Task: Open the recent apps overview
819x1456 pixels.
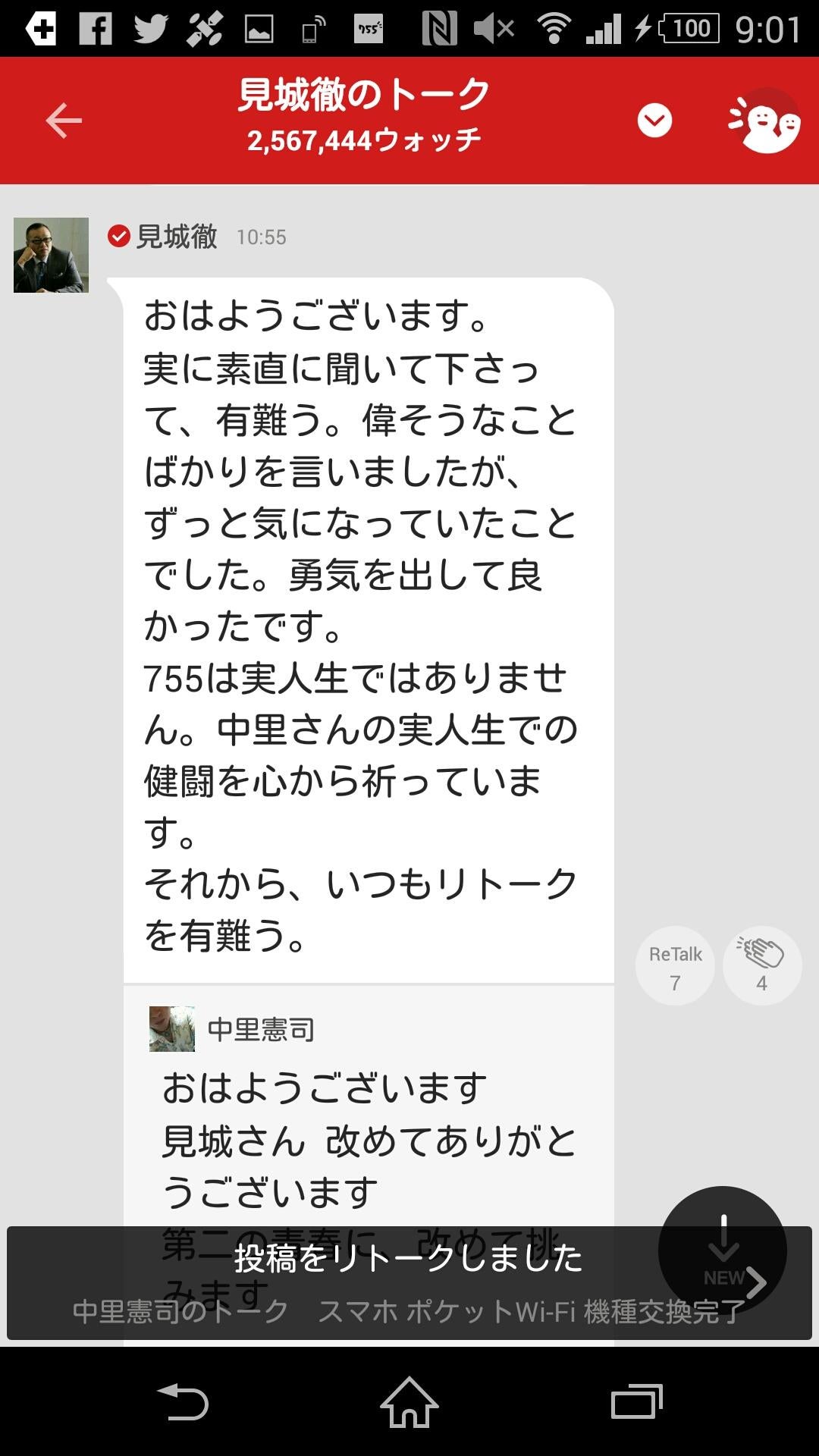Action: point(636,1402)
